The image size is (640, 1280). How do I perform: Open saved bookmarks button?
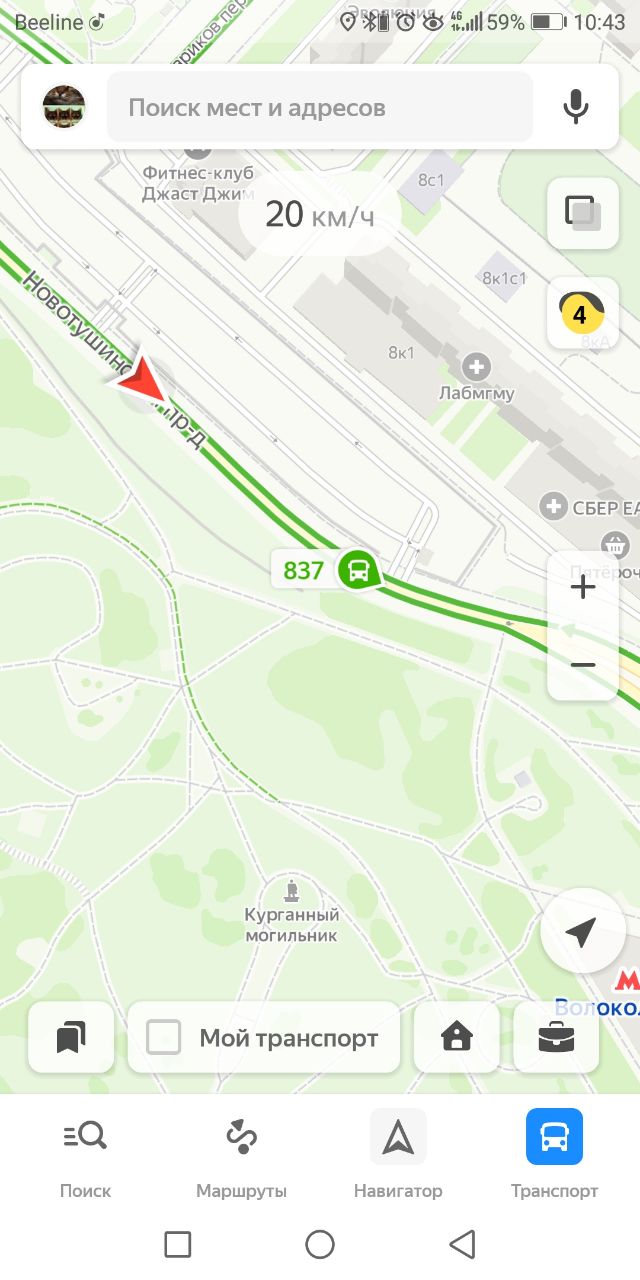tap(70, 1038)
